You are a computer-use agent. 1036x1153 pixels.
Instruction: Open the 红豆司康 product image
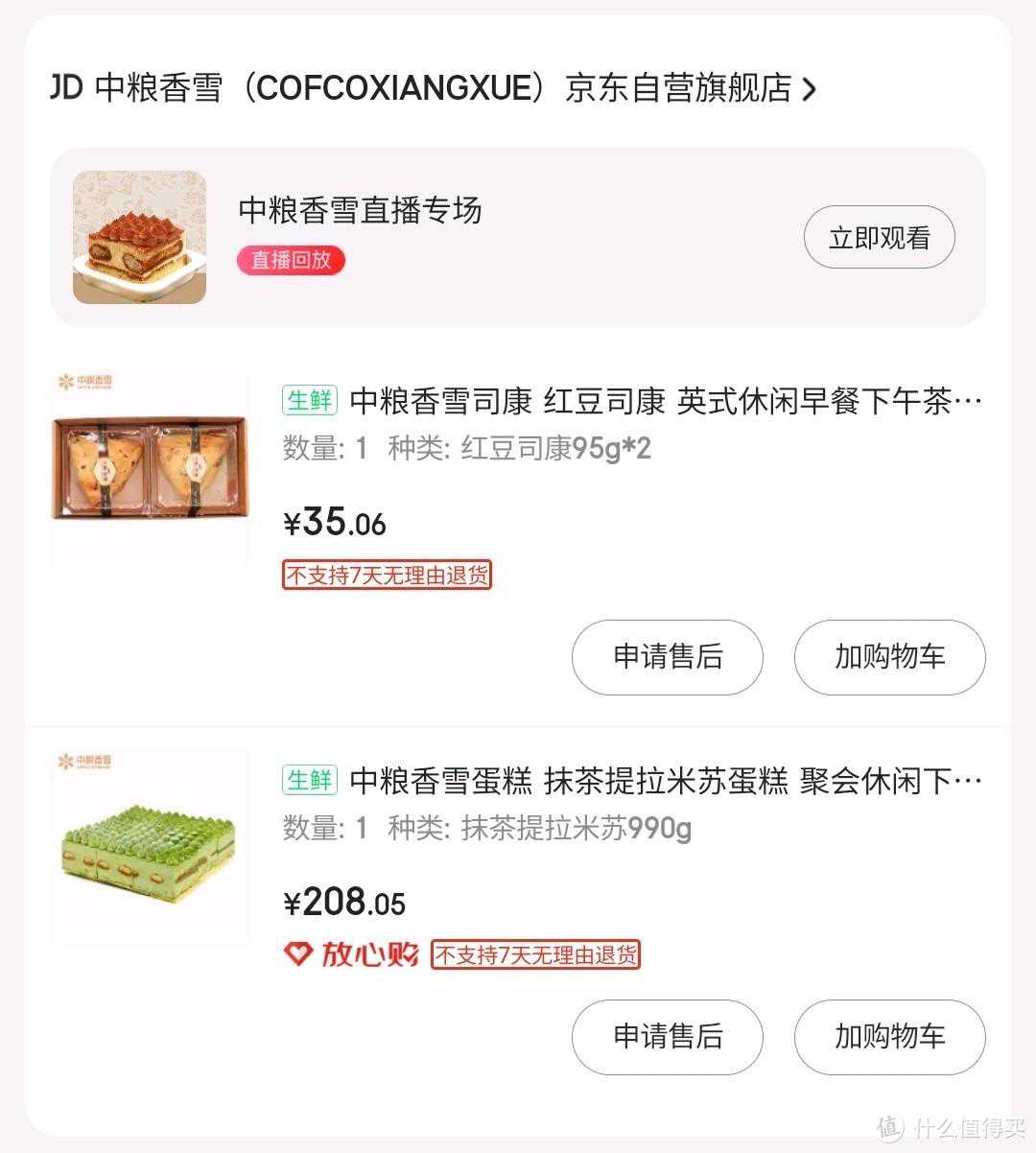coord(150,466)
